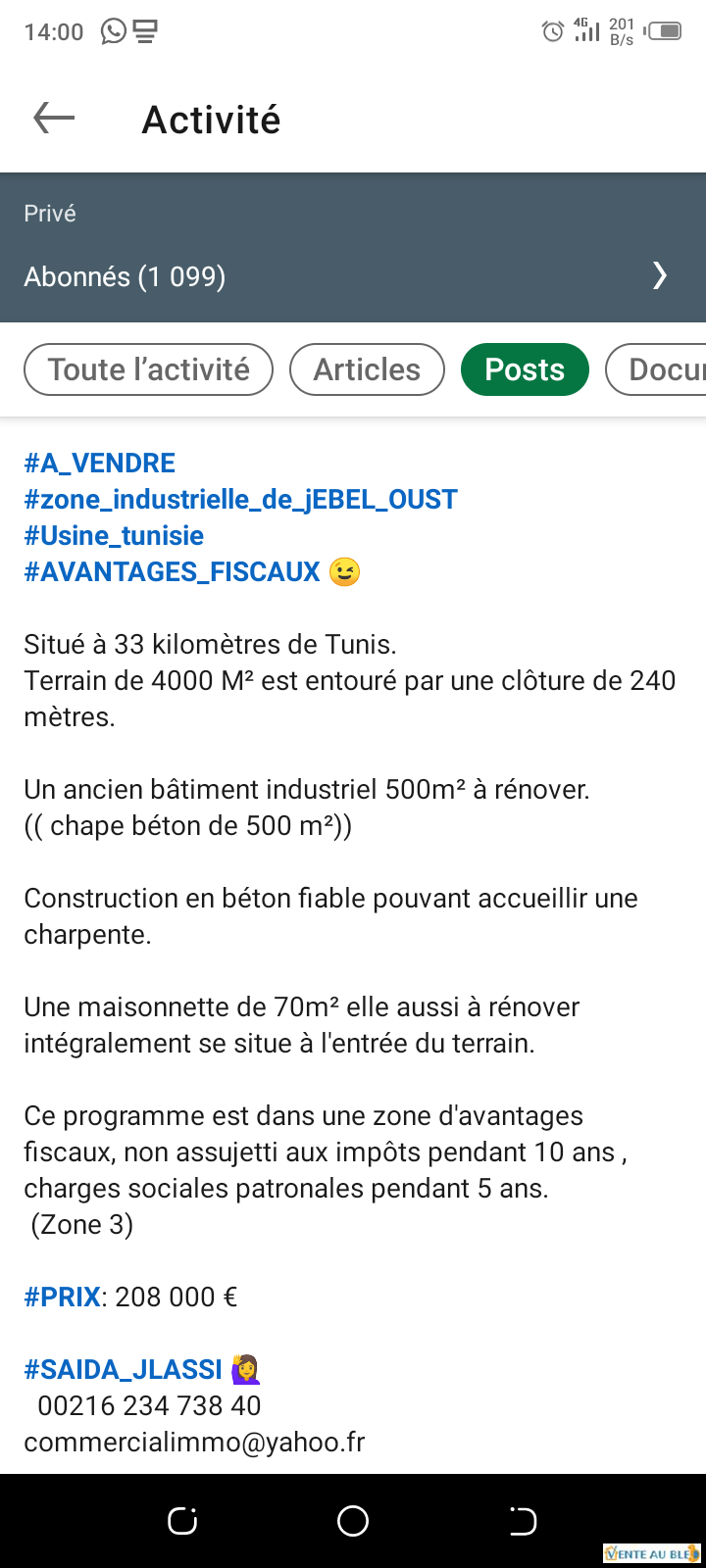Open the #PRIX hashtag

(62, 1297)
